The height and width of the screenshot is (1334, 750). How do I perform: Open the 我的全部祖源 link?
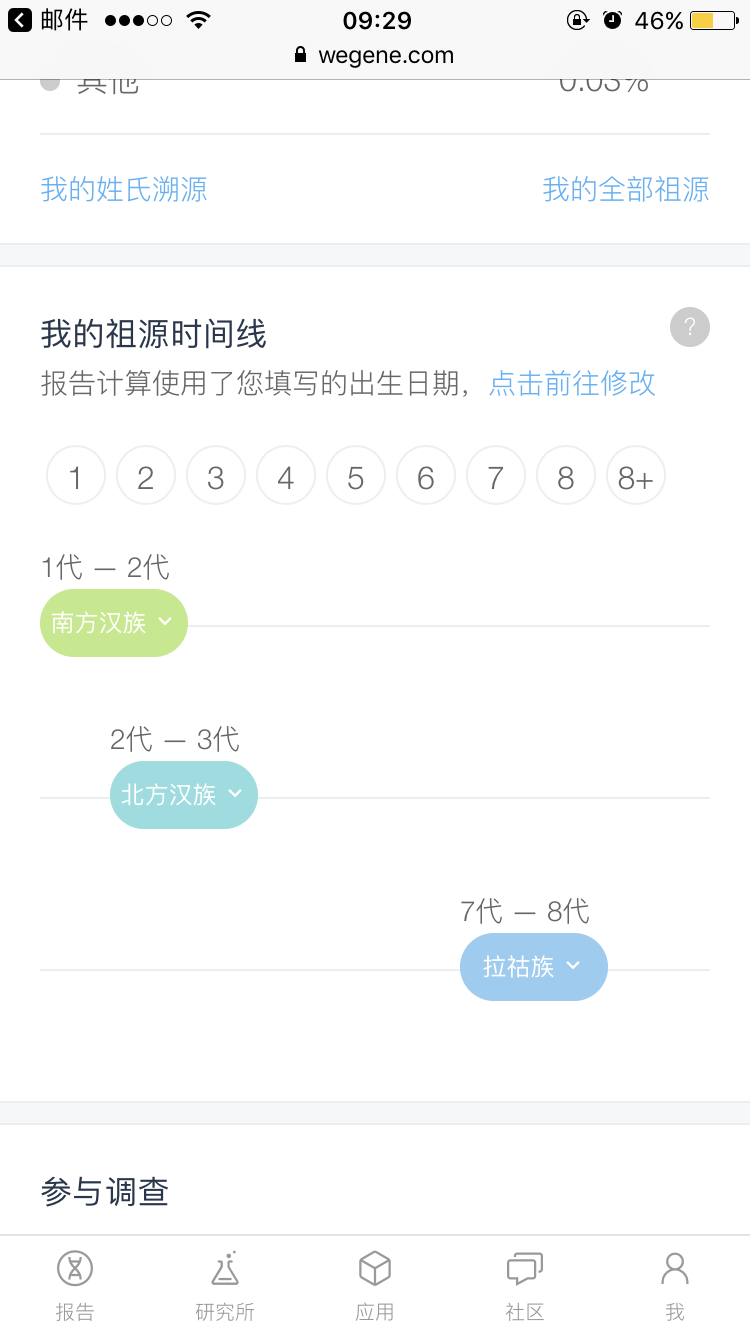point(626,189)
